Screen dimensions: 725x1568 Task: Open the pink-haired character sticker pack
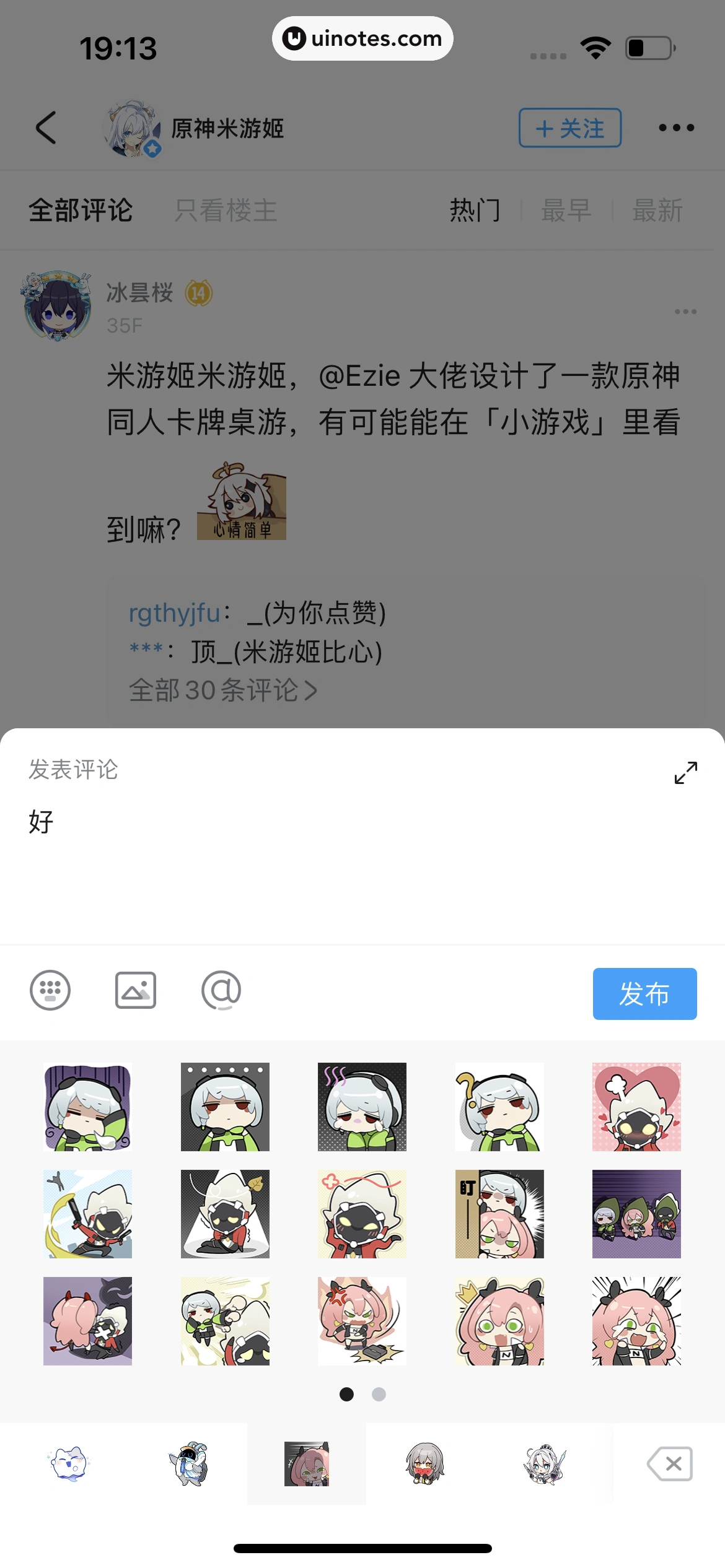306,1463
